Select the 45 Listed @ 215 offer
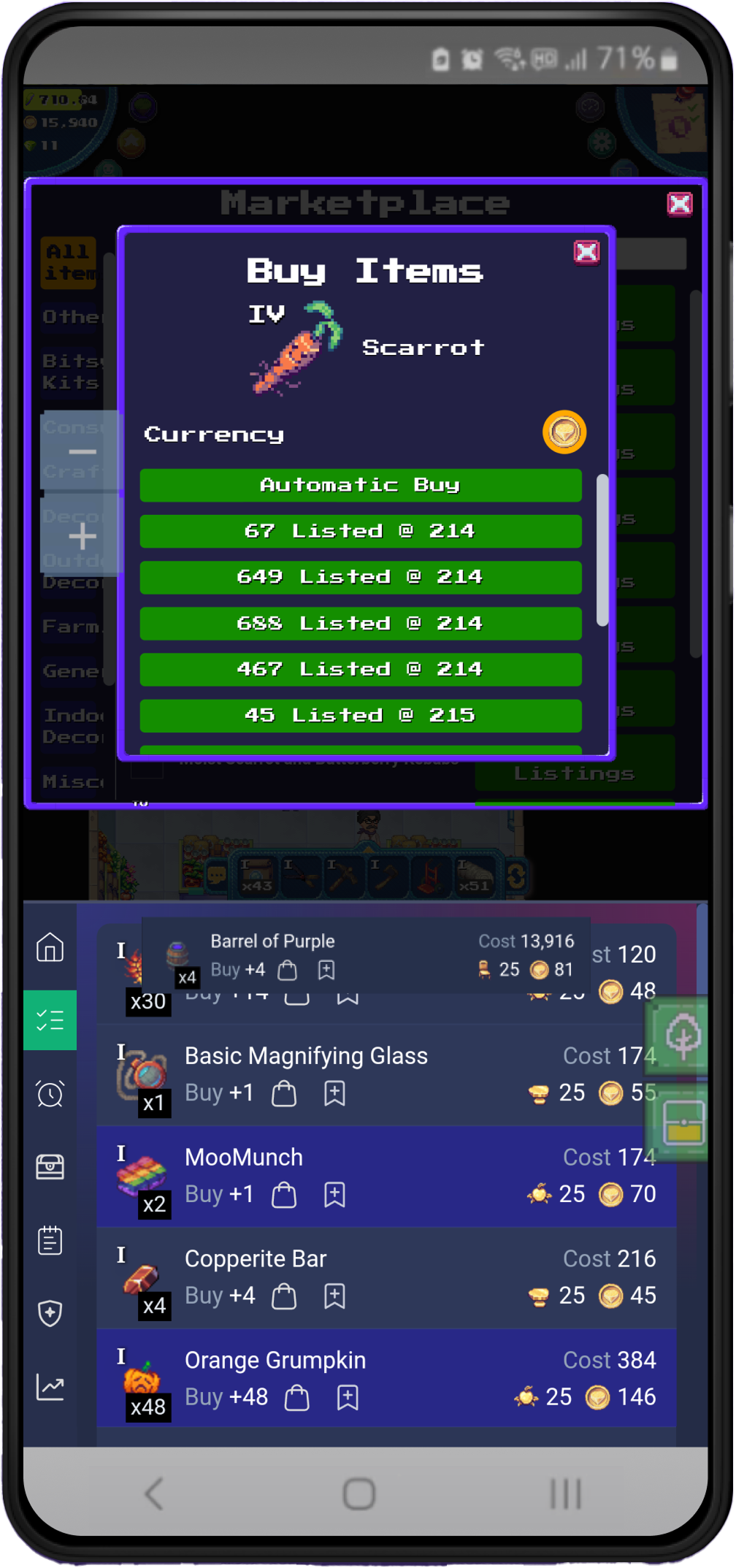736x1568 pixels. coord(361,715)
